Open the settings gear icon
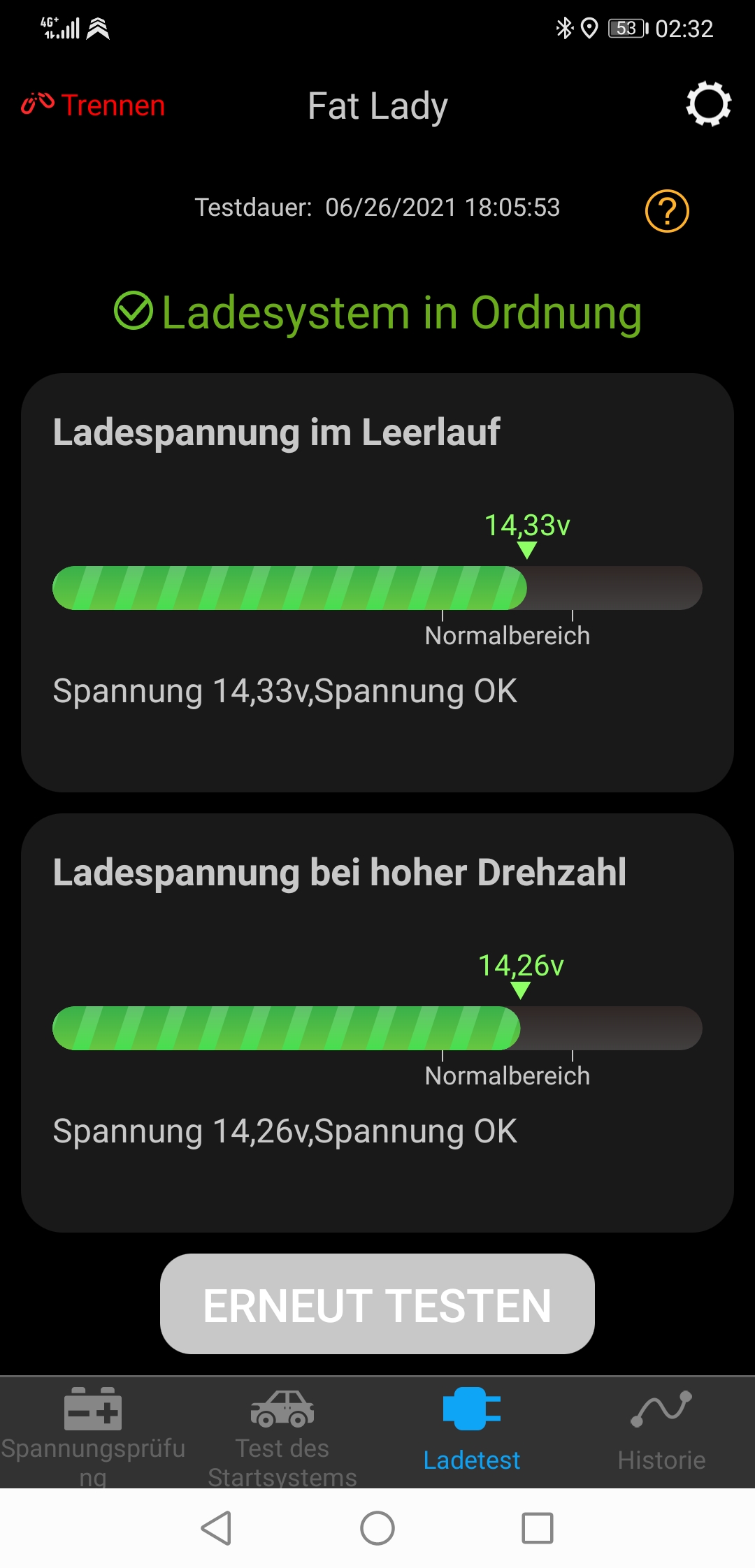Screen dimensions: 755x1568 (708, 105)
